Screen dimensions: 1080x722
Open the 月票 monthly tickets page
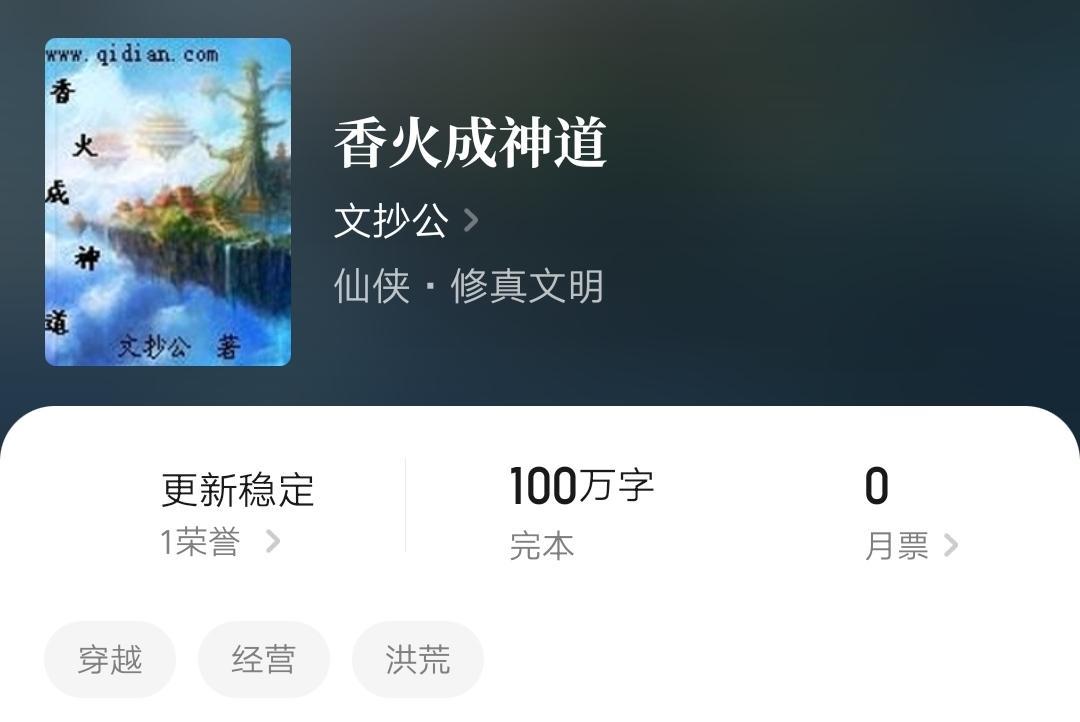pyautogui.click(x=910, y=545)
